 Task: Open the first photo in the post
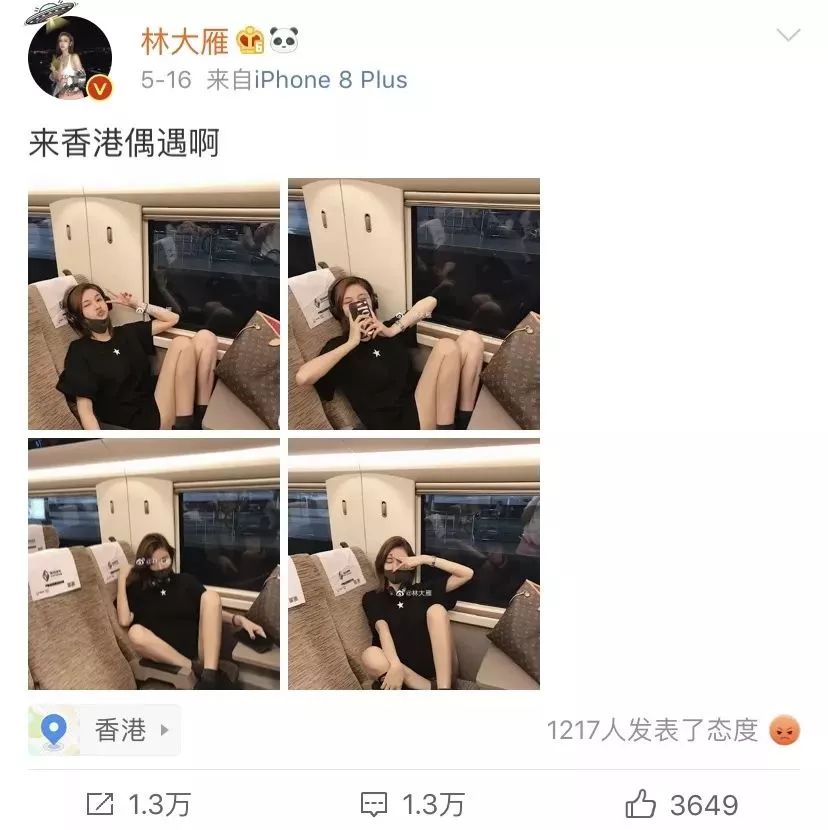(x=154, y=304)
